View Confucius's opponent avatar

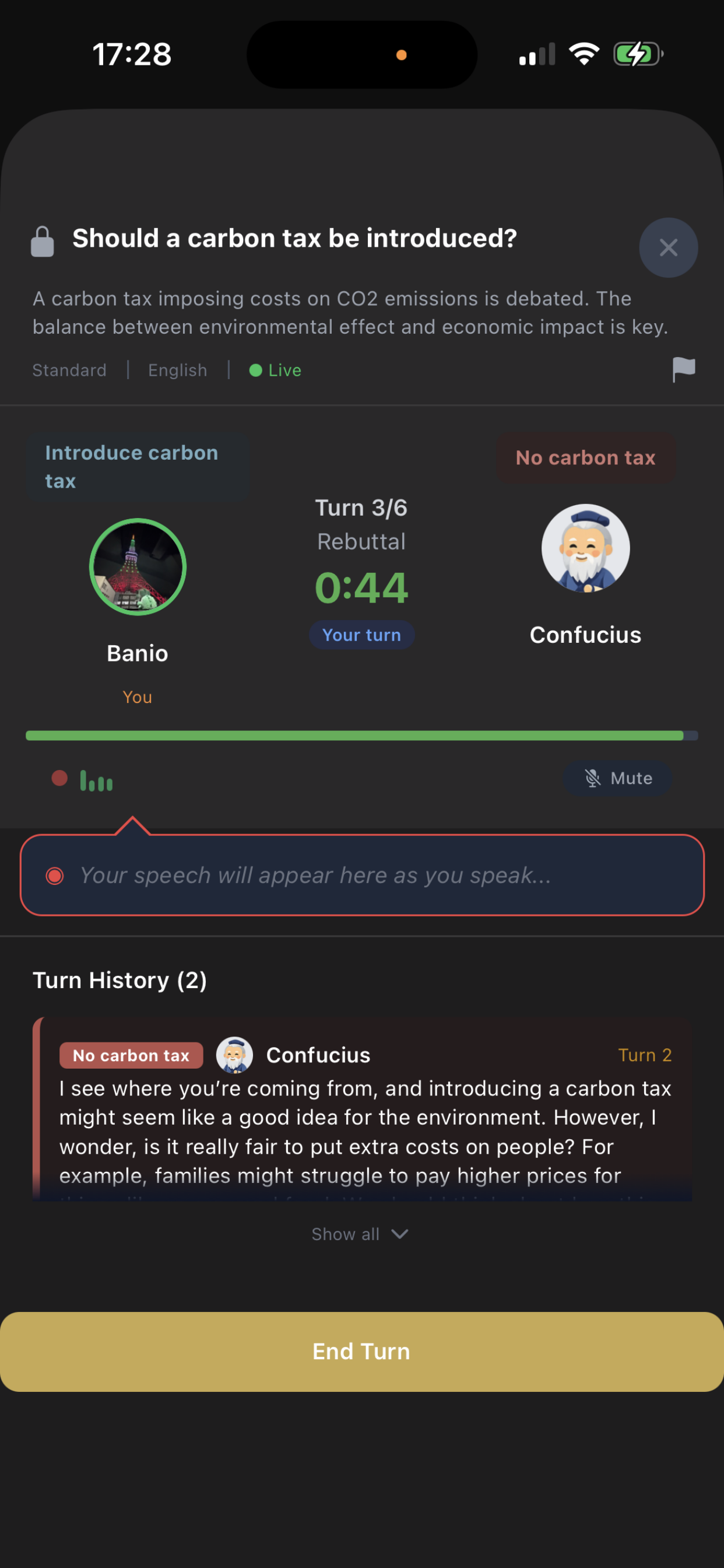pos(585,548)
